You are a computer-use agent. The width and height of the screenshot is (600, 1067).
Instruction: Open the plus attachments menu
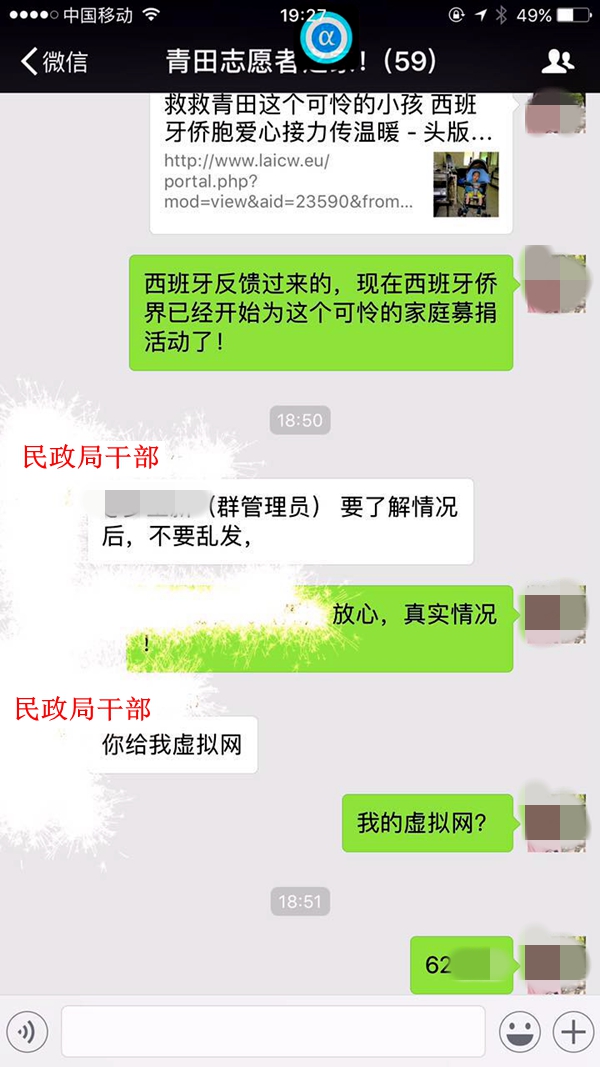coord(573,1032)
